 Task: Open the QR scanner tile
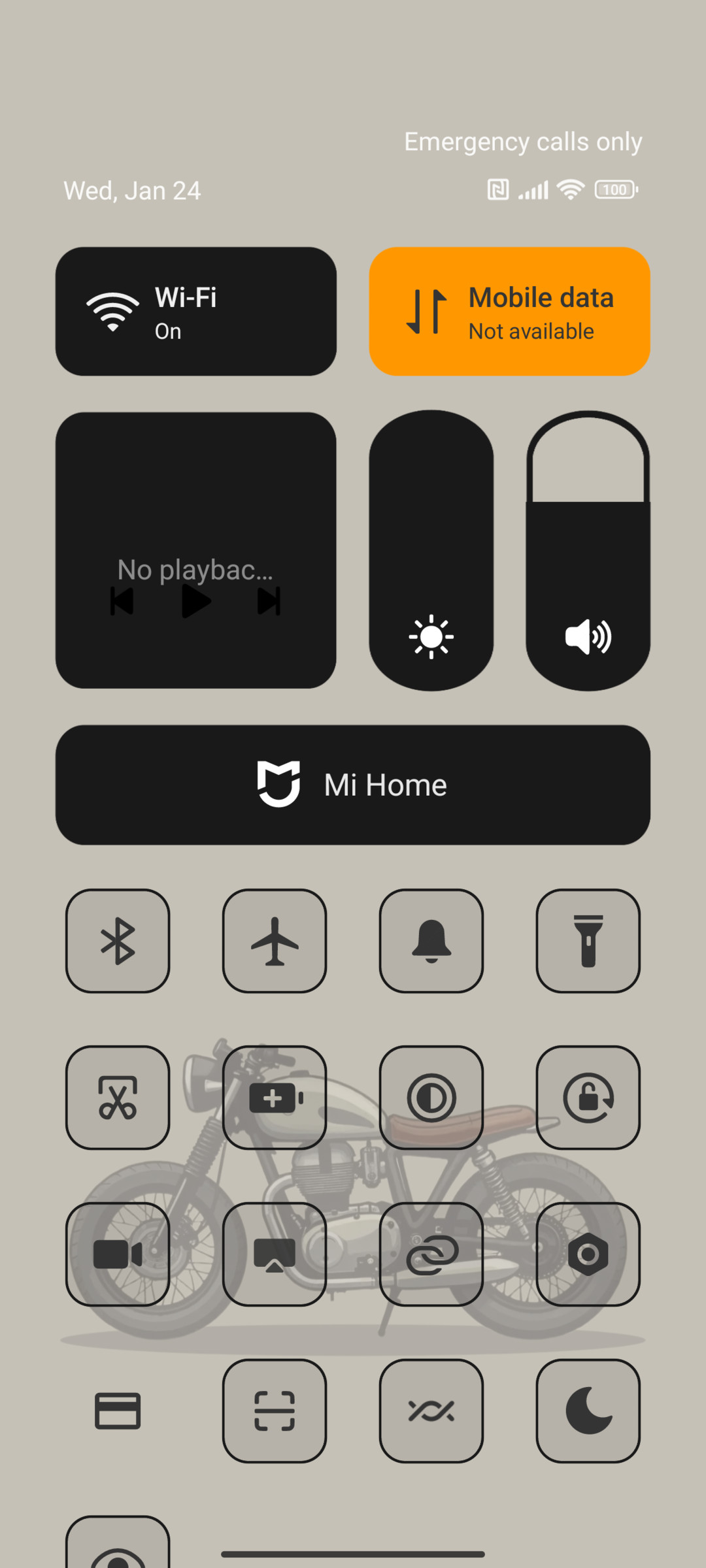coord(275,1411)
